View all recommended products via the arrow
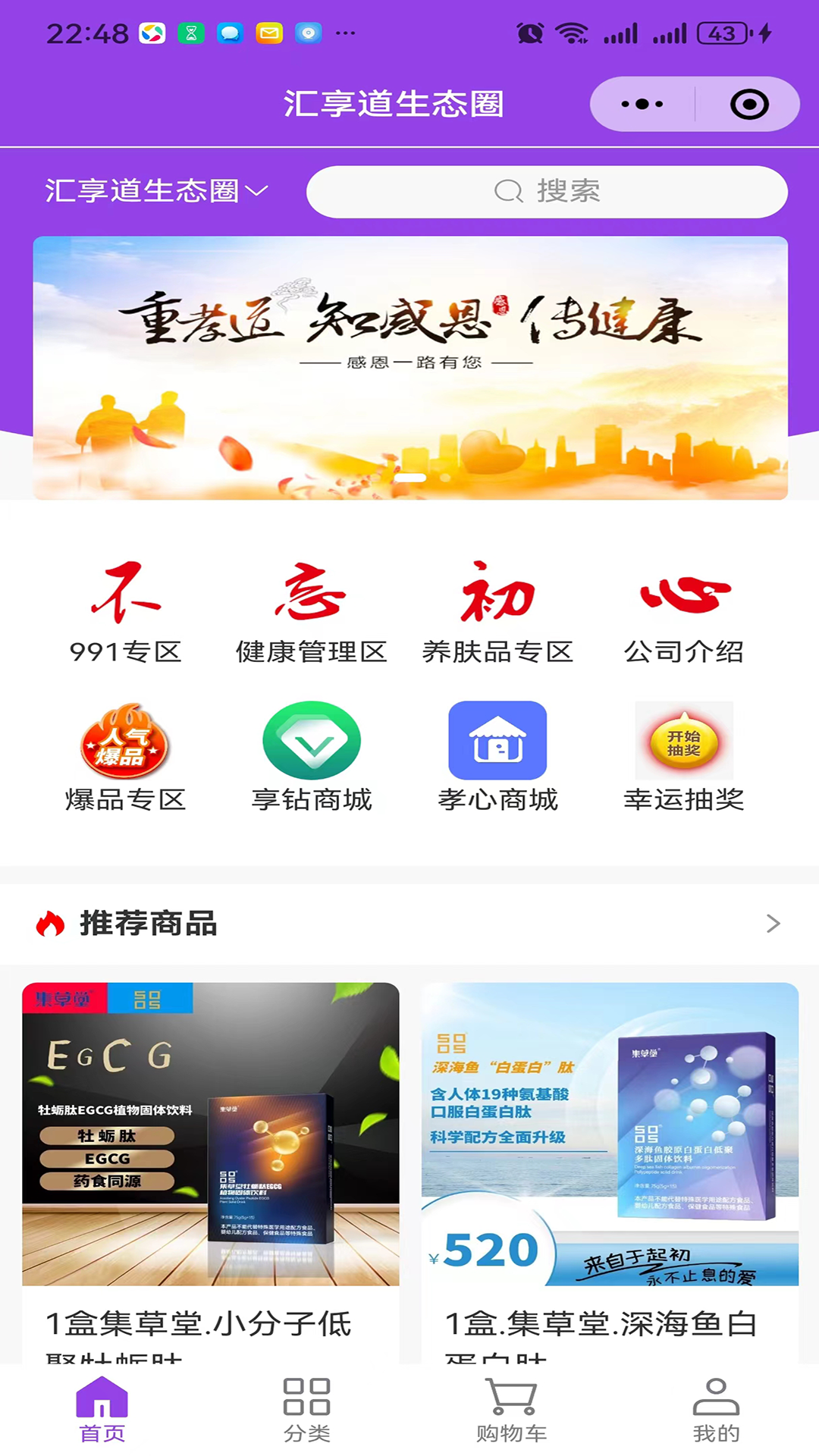 pyautogui.click(x=773, y=924)
